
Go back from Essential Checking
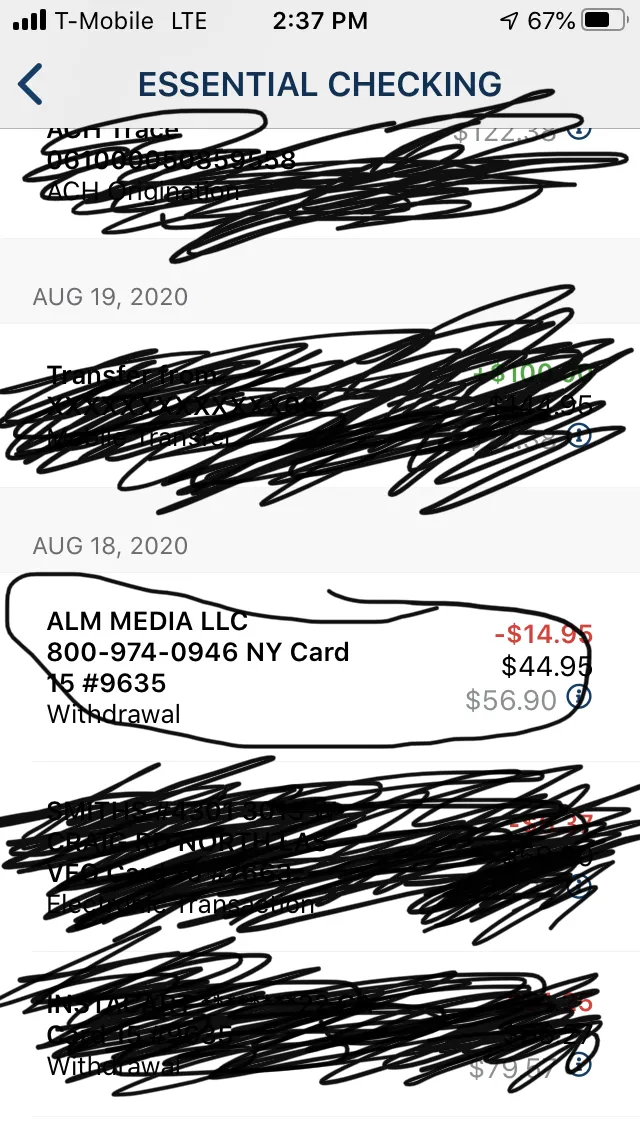30,84
